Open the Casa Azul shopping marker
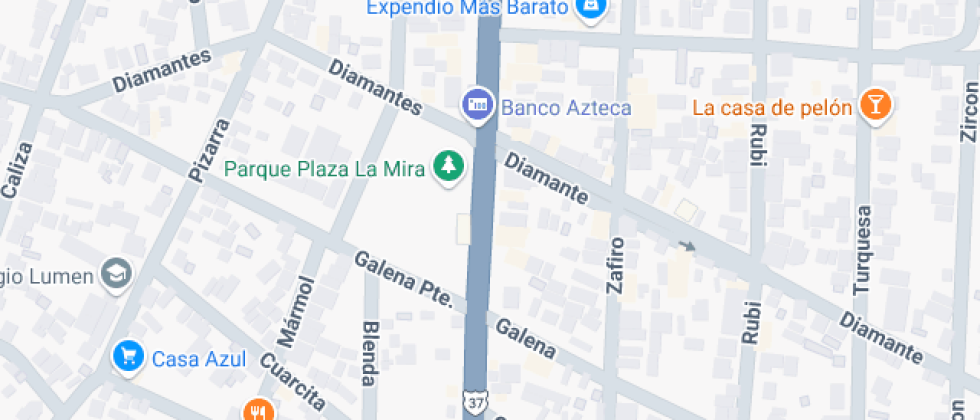This screenshot has height=420, width=980. [128, 355]
